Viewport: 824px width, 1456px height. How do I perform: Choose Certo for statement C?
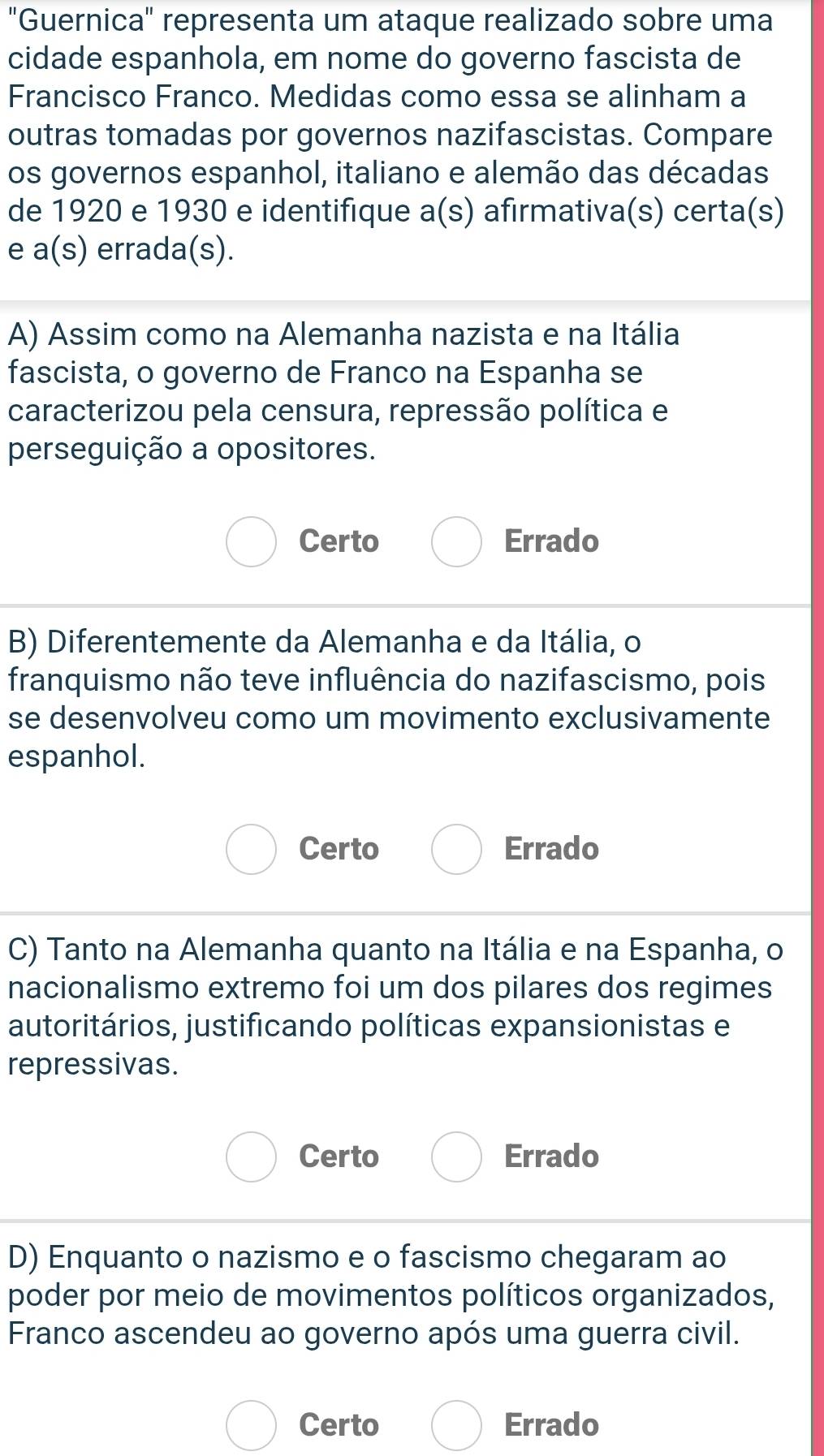(251, 1157)
